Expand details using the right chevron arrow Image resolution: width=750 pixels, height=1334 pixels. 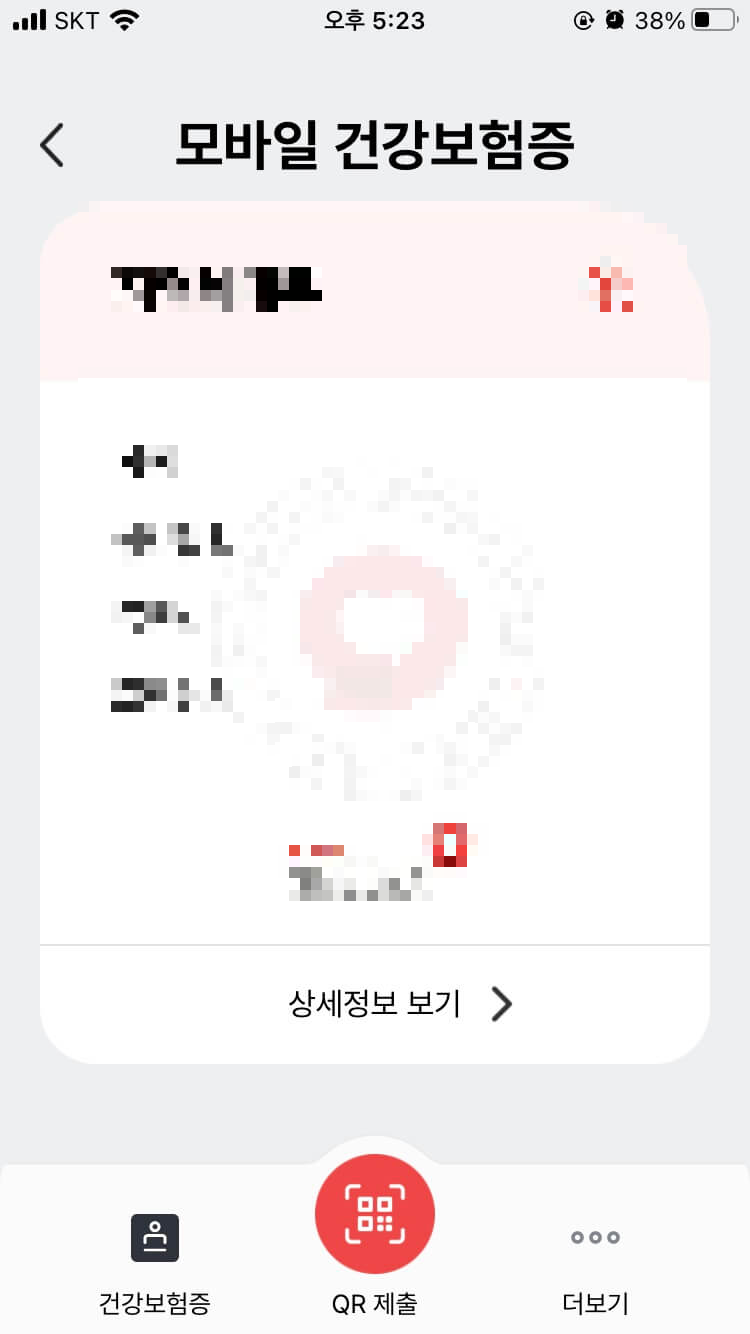point(503,1005)
